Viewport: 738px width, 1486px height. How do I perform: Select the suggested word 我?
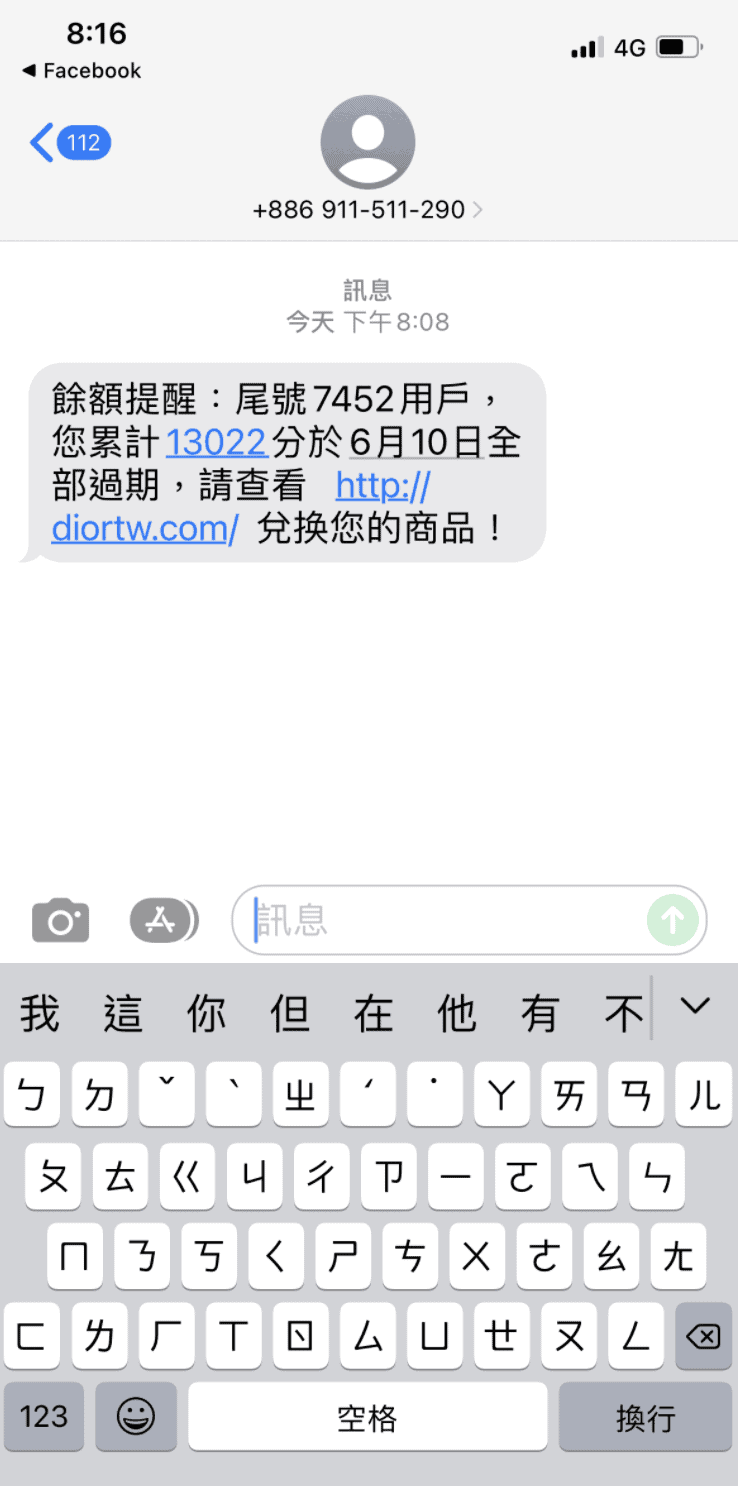click(41, 1014)
